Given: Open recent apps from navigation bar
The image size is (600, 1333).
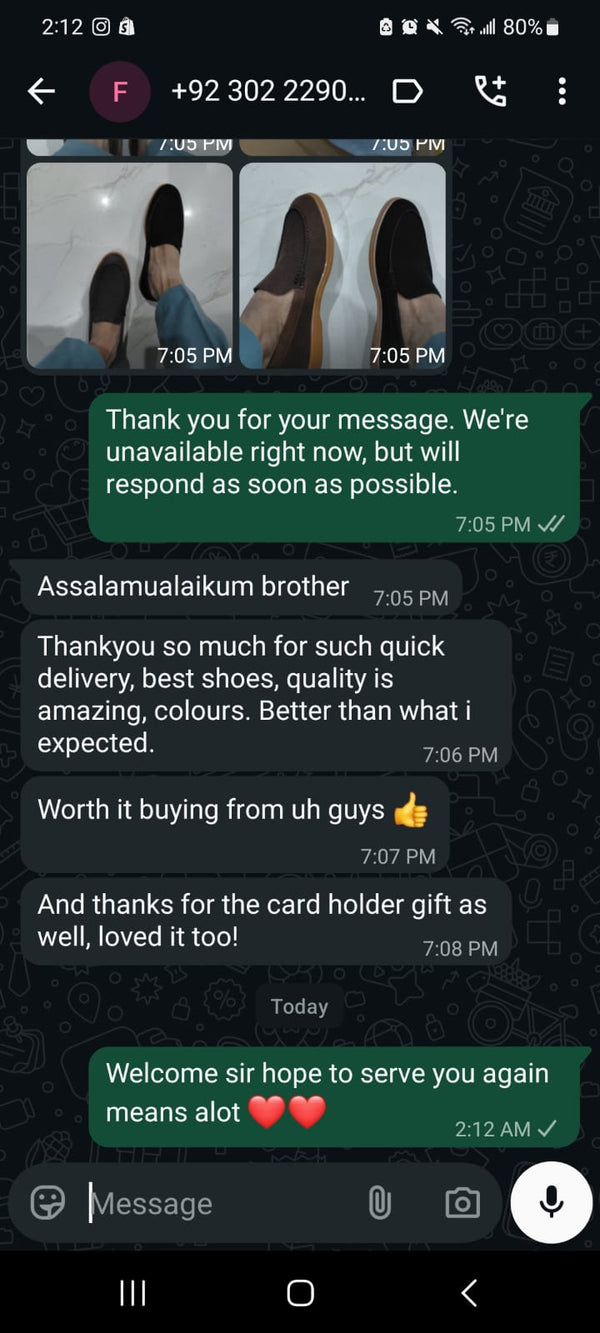Looking at the screenshot, I should click(x=133, y=1293).
